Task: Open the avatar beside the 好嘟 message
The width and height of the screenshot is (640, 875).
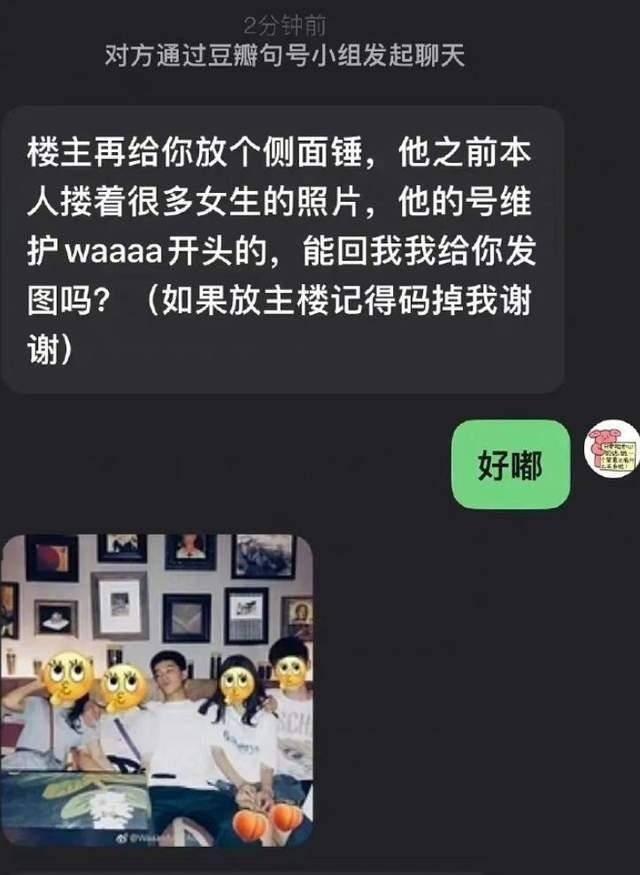Action: click(x=611, y=450)
